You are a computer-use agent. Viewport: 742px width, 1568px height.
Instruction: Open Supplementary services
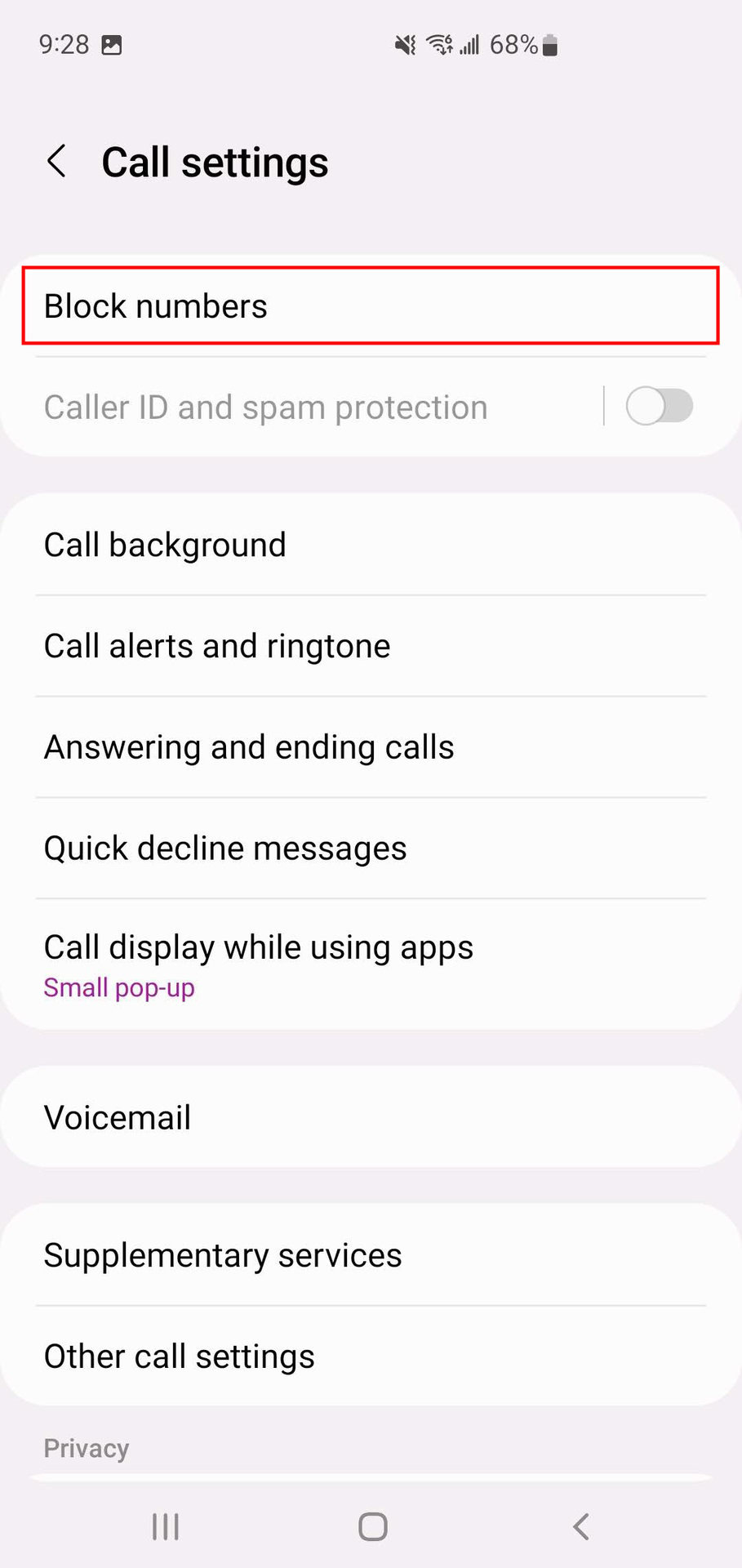tap(370, 1255)
